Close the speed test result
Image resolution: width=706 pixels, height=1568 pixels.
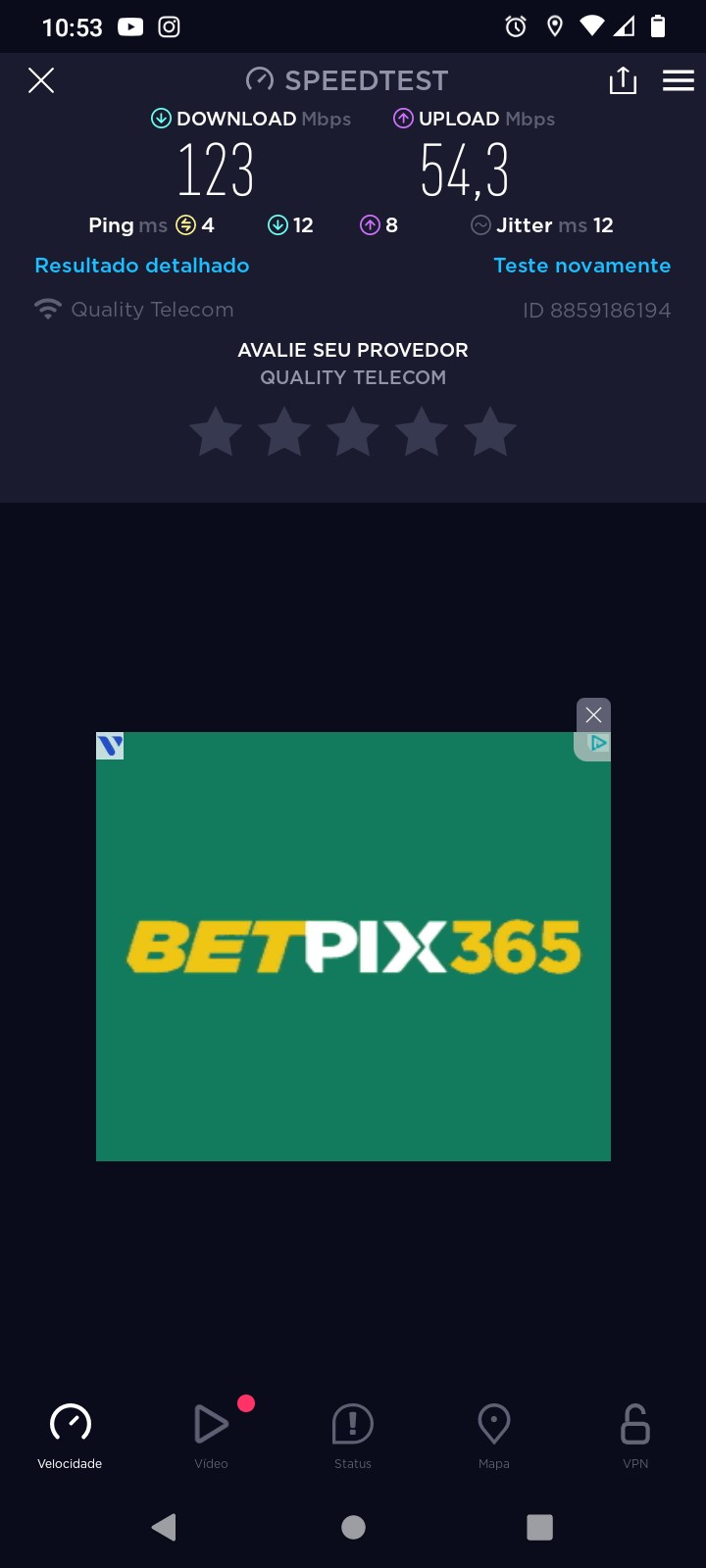point(41,80)
